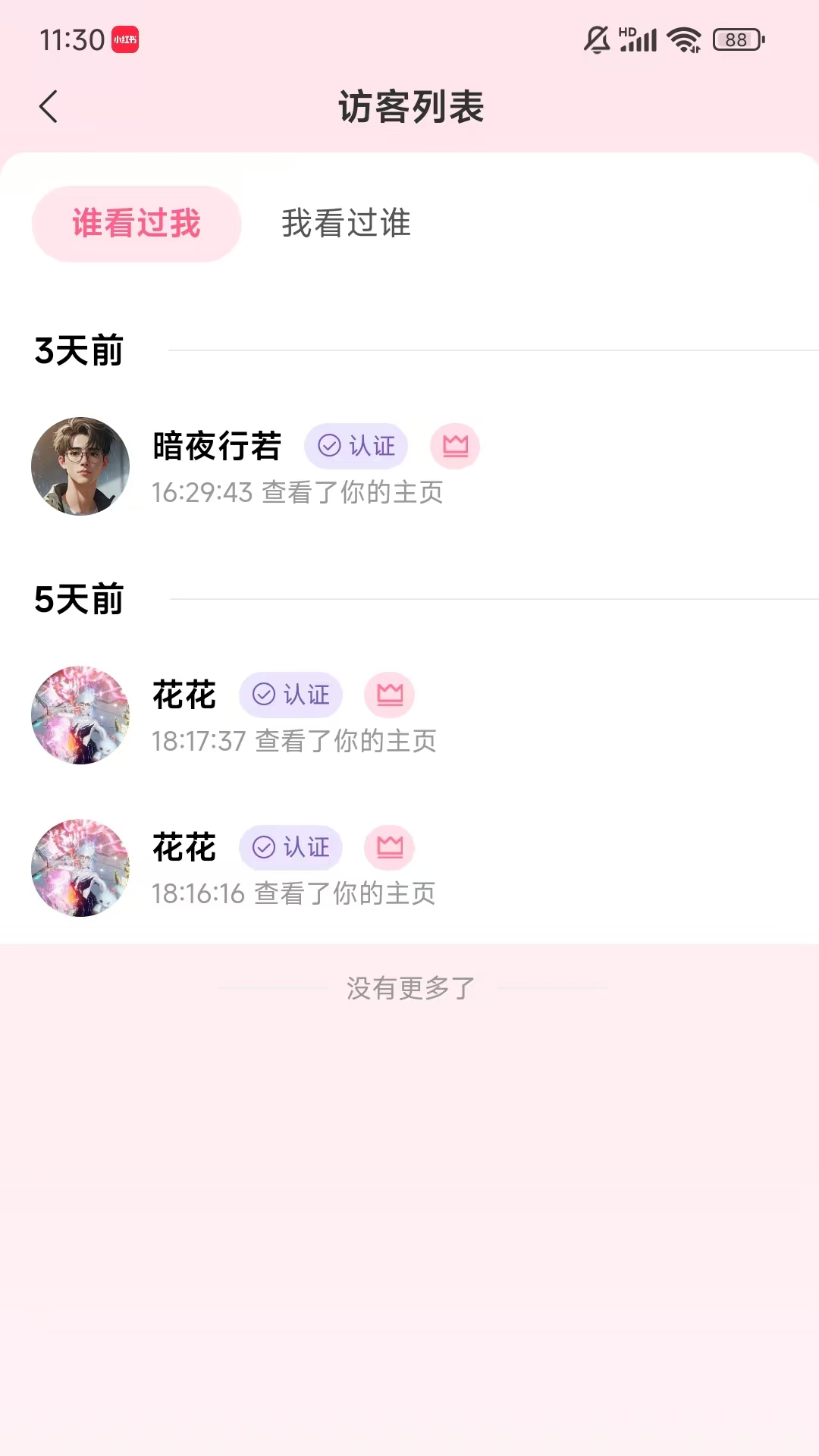Tap the crown icon beside the second 花花 entry
The height and width of the screenshot is (1456, 819).
[389, 848]
